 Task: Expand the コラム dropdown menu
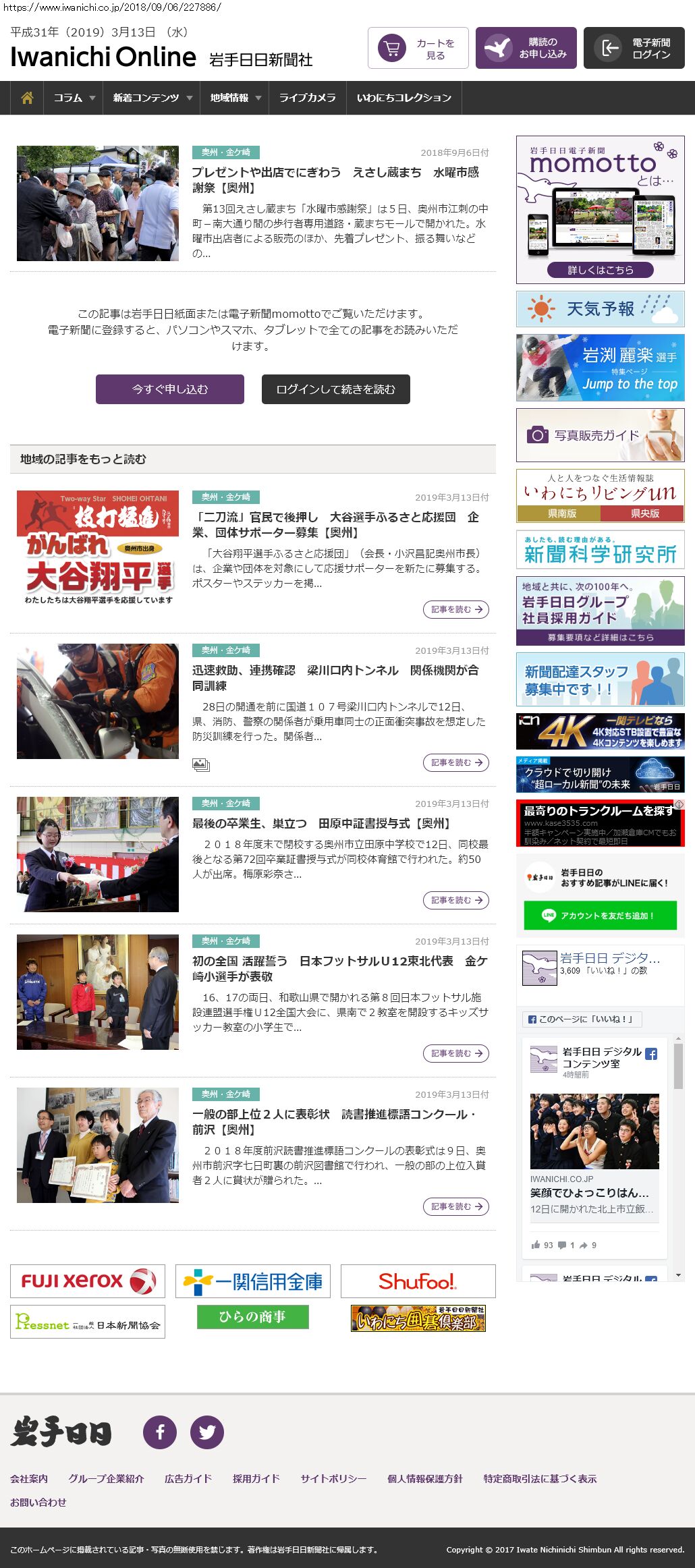click(x=74, y=98)
